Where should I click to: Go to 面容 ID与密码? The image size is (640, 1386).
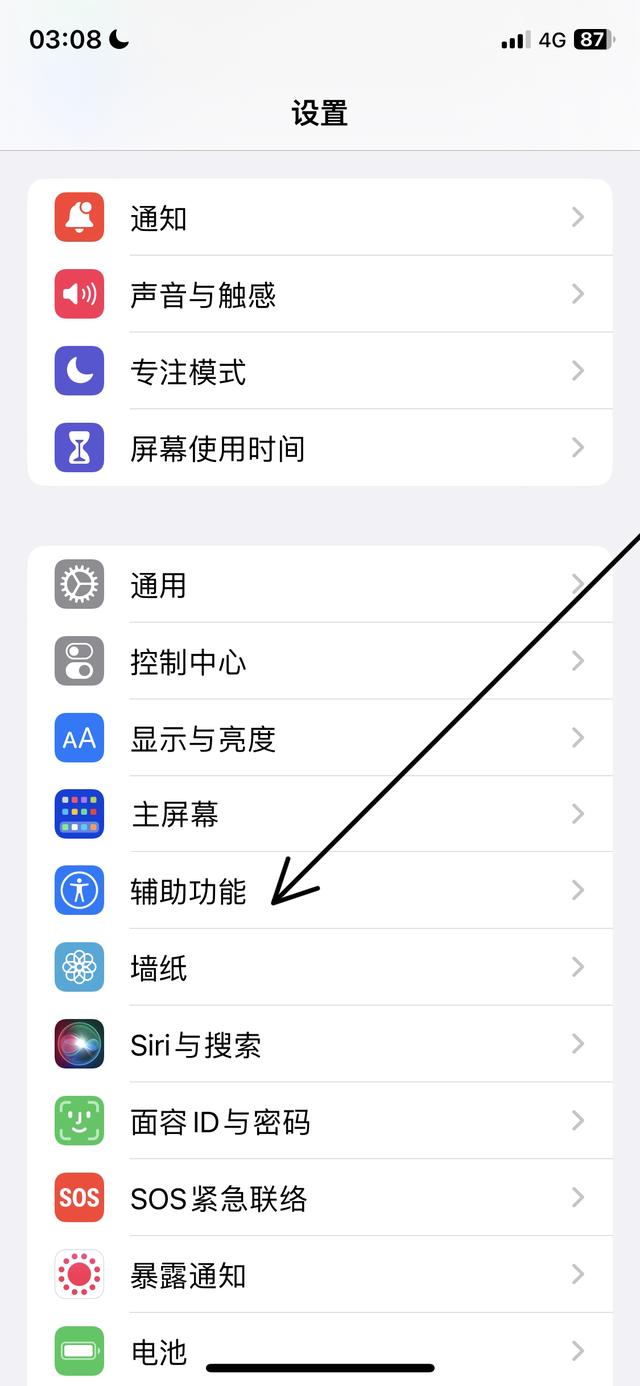pos(320,1121)
